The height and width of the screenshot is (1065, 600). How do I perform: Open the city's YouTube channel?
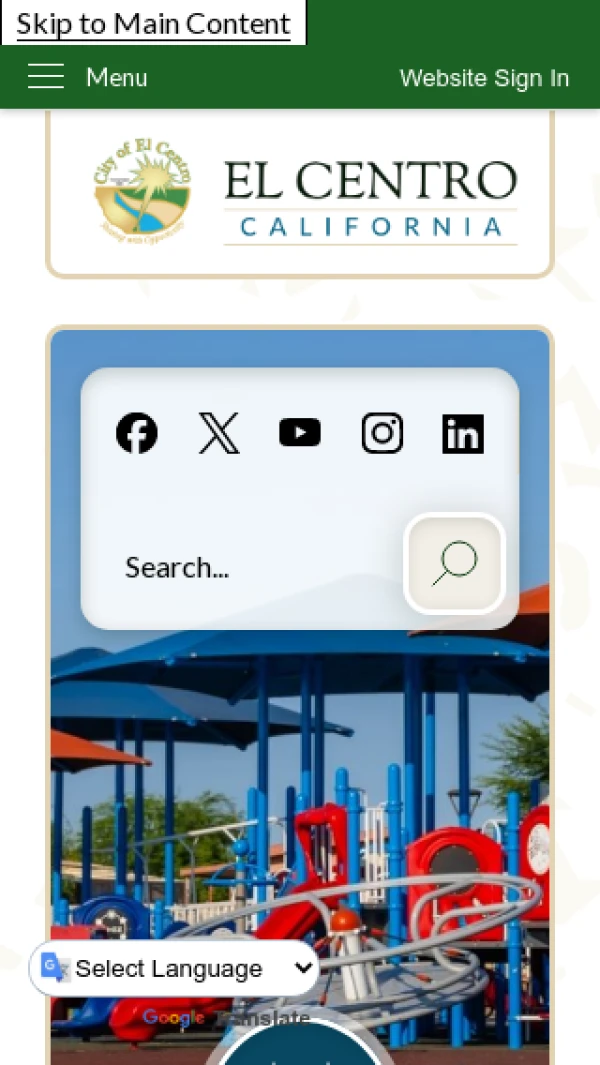pyautogui.click(x=300, y=433)
